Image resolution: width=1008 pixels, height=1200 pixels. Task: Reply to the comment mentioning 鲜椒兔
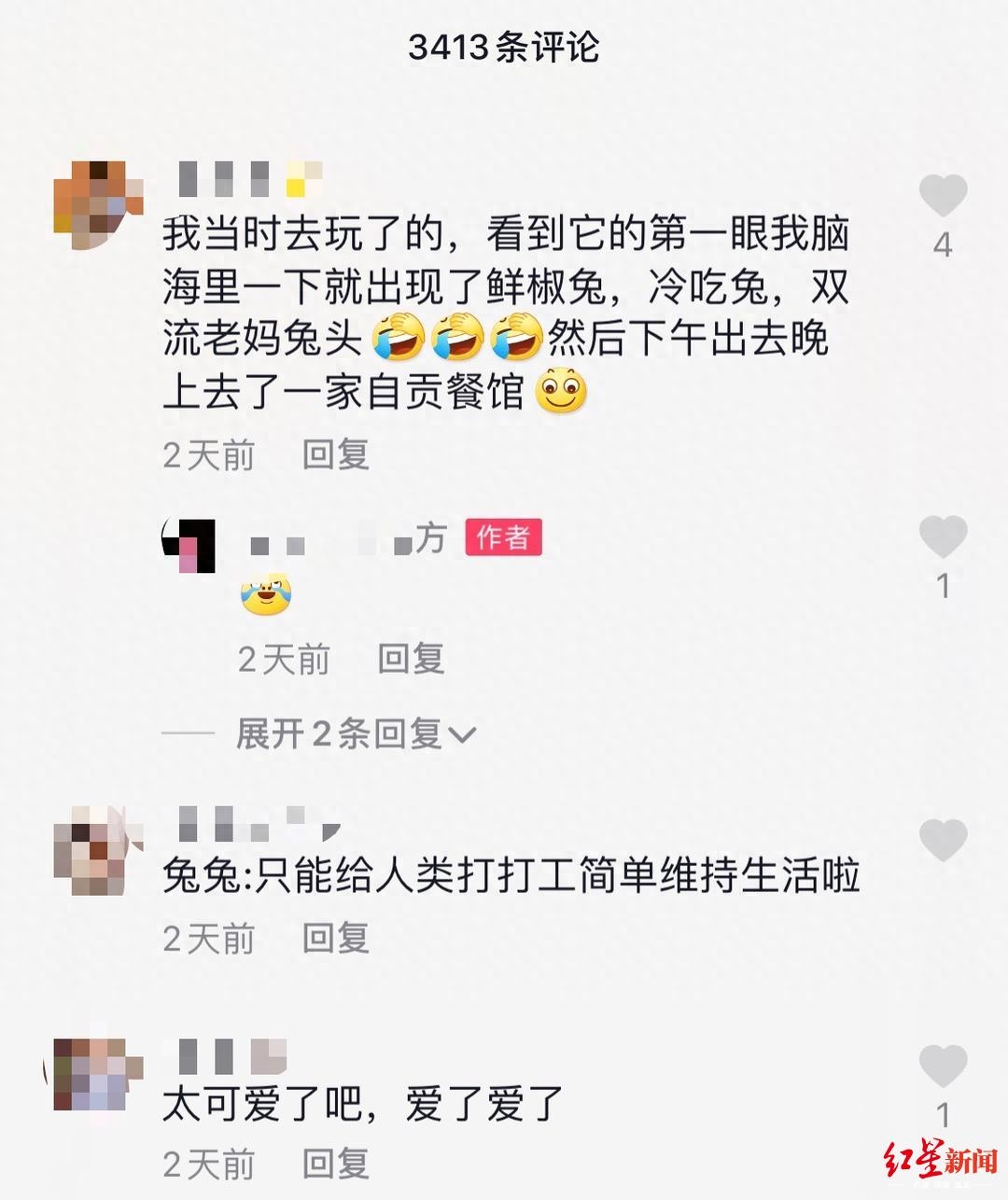[x=336, y=455]
